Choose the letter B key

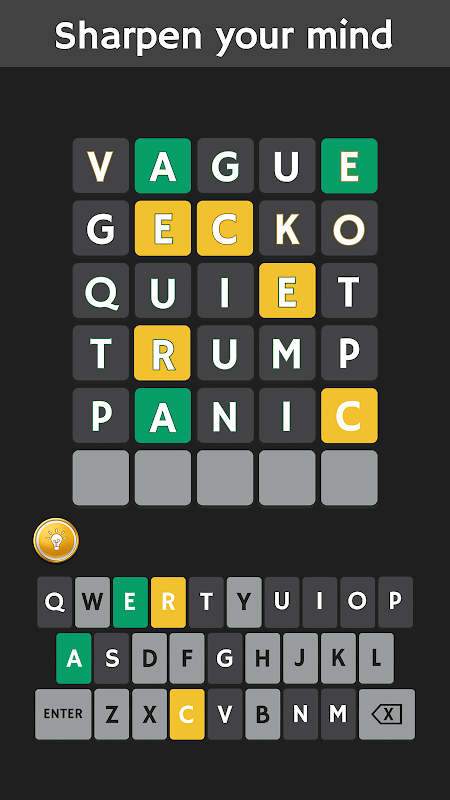click(263, 714)
